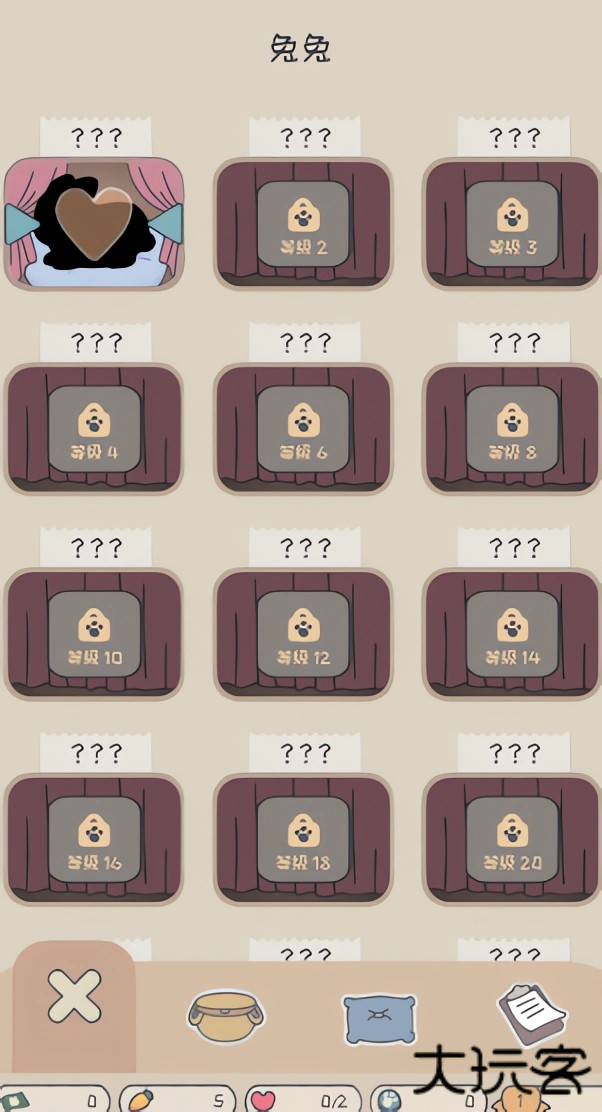The width and height of the screenshot is (602, 1112).
Task: Tap the locked 等级 4 rabbit card
Action: tap(94, 428)
